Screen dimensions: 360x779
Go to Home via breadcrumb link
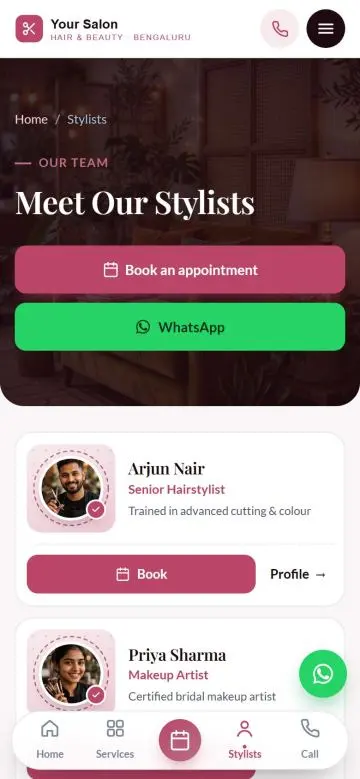(x=31, y=119)
